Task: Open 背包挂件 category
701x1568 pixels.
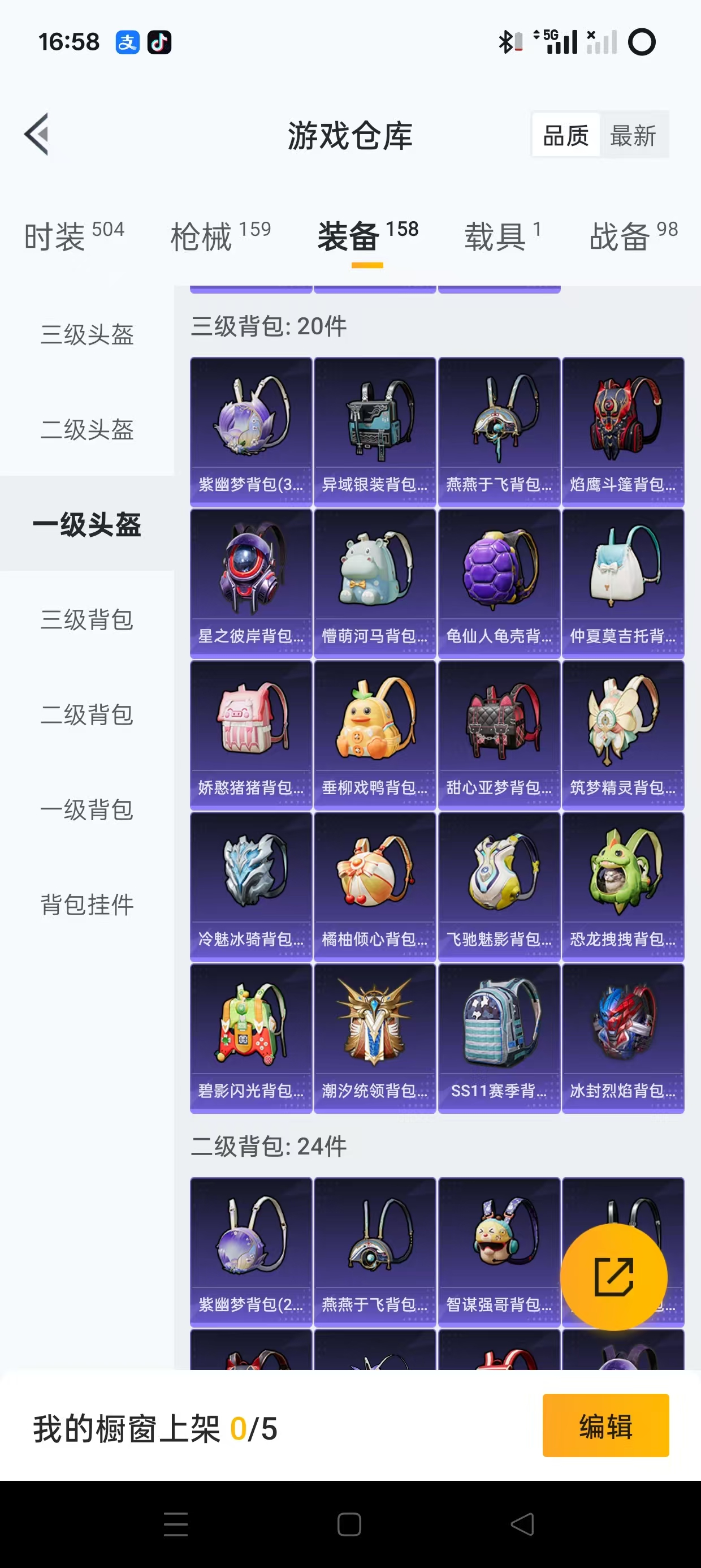Action: [x=87, y=904]
